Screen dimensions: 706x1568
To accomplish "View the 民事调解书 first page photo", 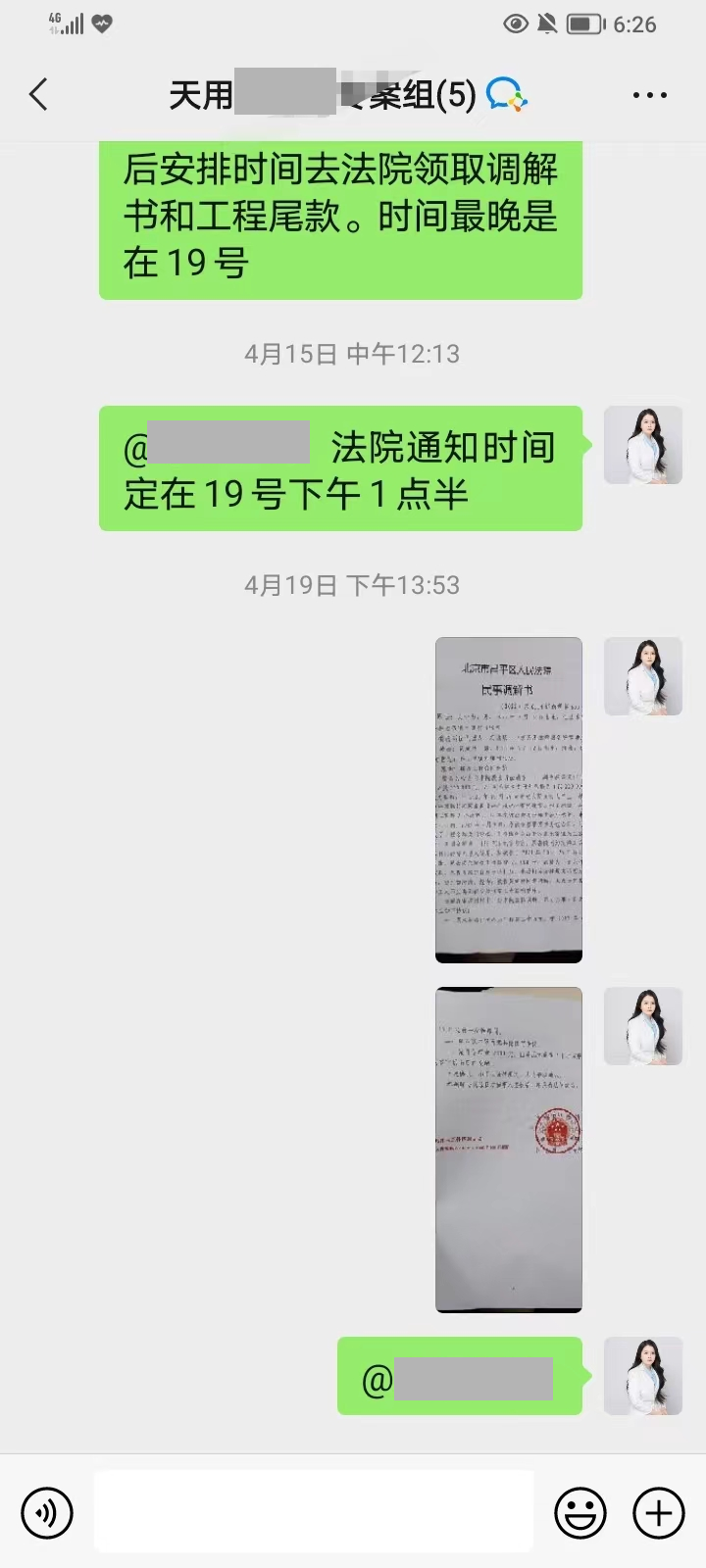I will 508,800.
